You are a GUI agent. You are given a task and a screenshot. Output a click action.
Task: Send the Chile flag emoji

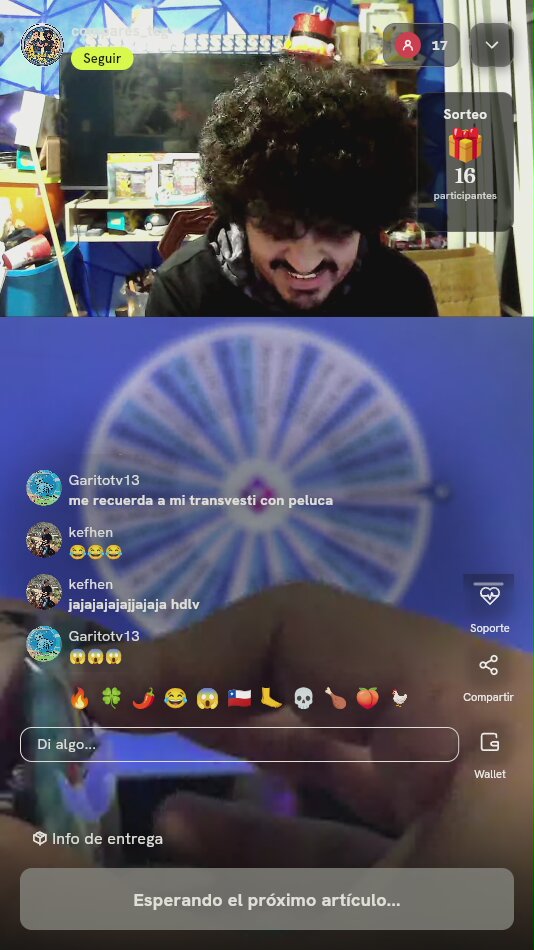239,698
